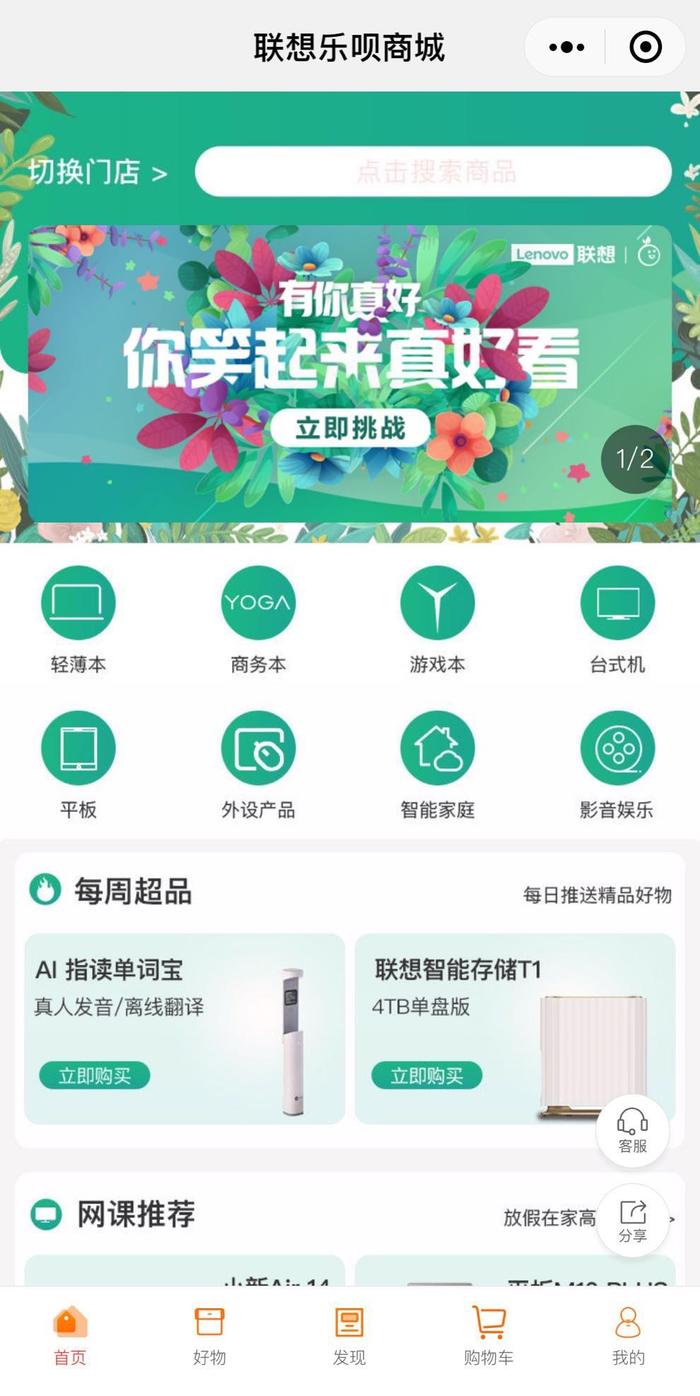The width and height of the screenshot is (700, 1396).
Task: Open the 轻薄本 category
Action: (78, 620)
